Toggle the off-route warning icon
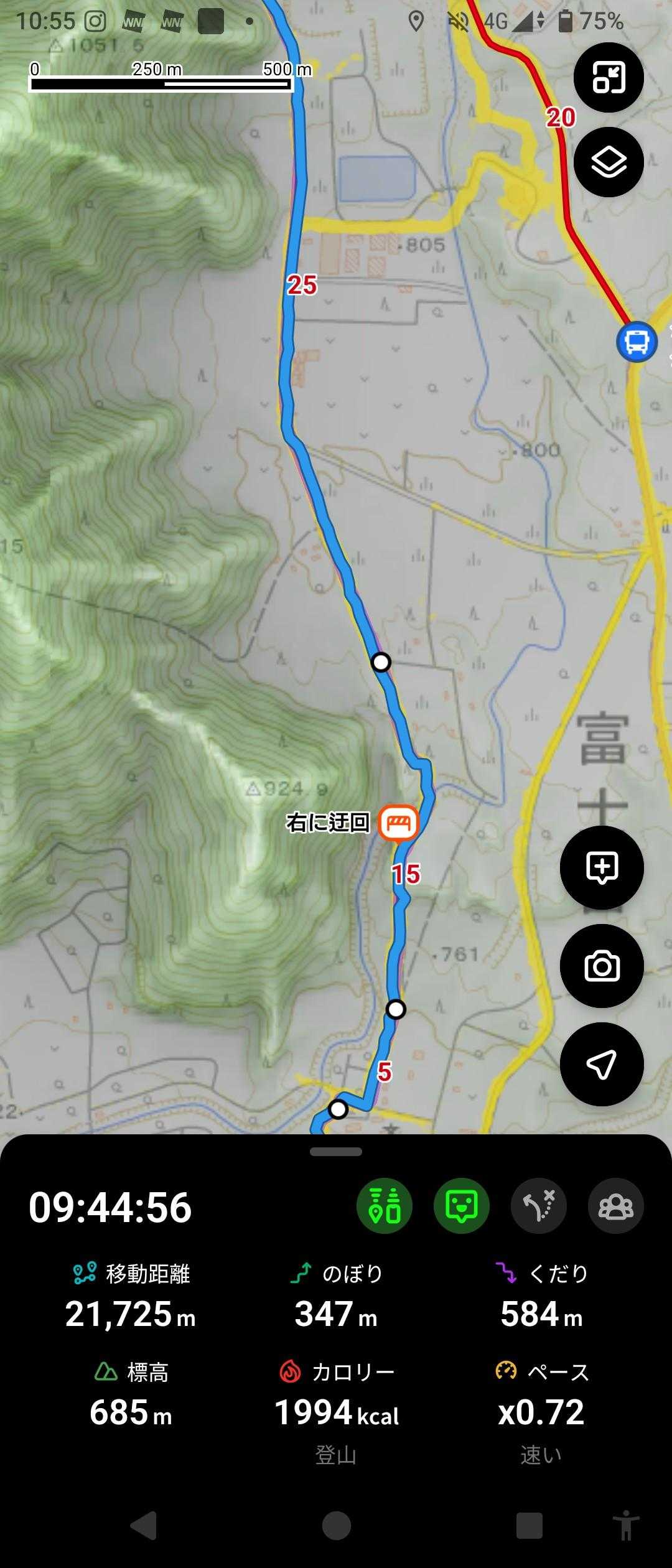 tap(538, 1206)
